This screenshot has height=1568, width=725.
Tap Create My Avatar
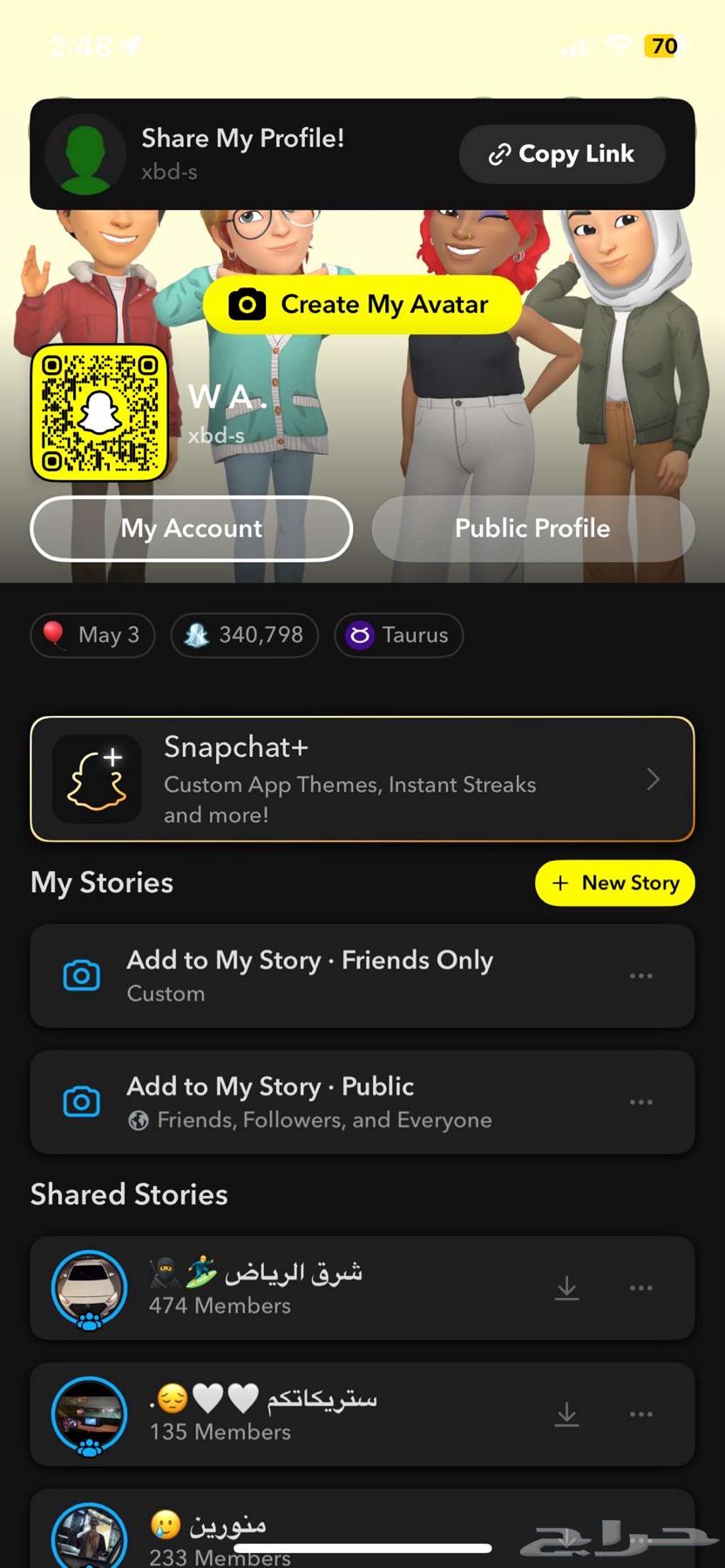[362, 305]
